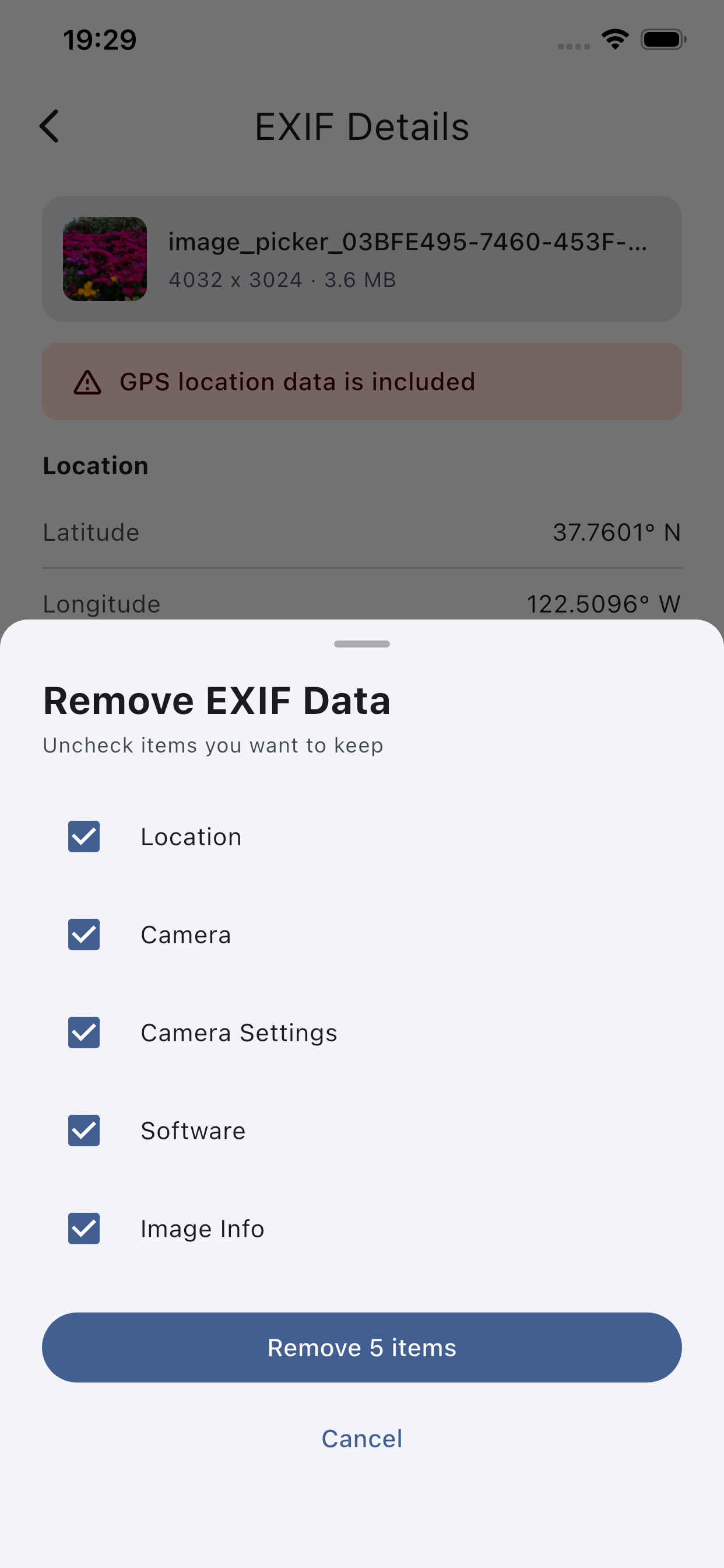The image size is (724, 1568).
Task: Select the Latitude row value
Action: pyautogui.click(x=616, y=532)
